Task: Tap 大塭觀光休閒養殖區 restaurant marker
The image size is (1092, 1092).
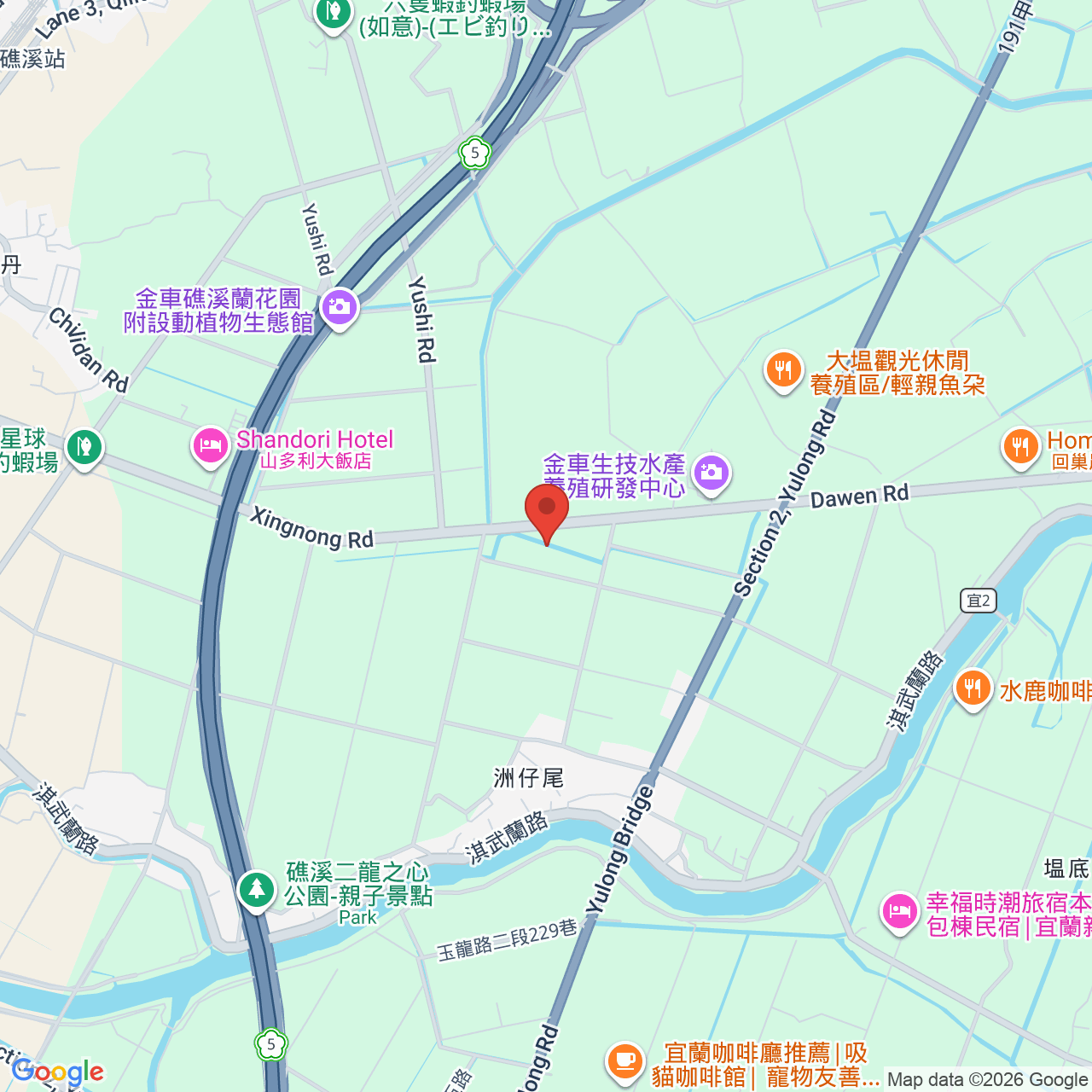Action: click(x=783, y=372)
